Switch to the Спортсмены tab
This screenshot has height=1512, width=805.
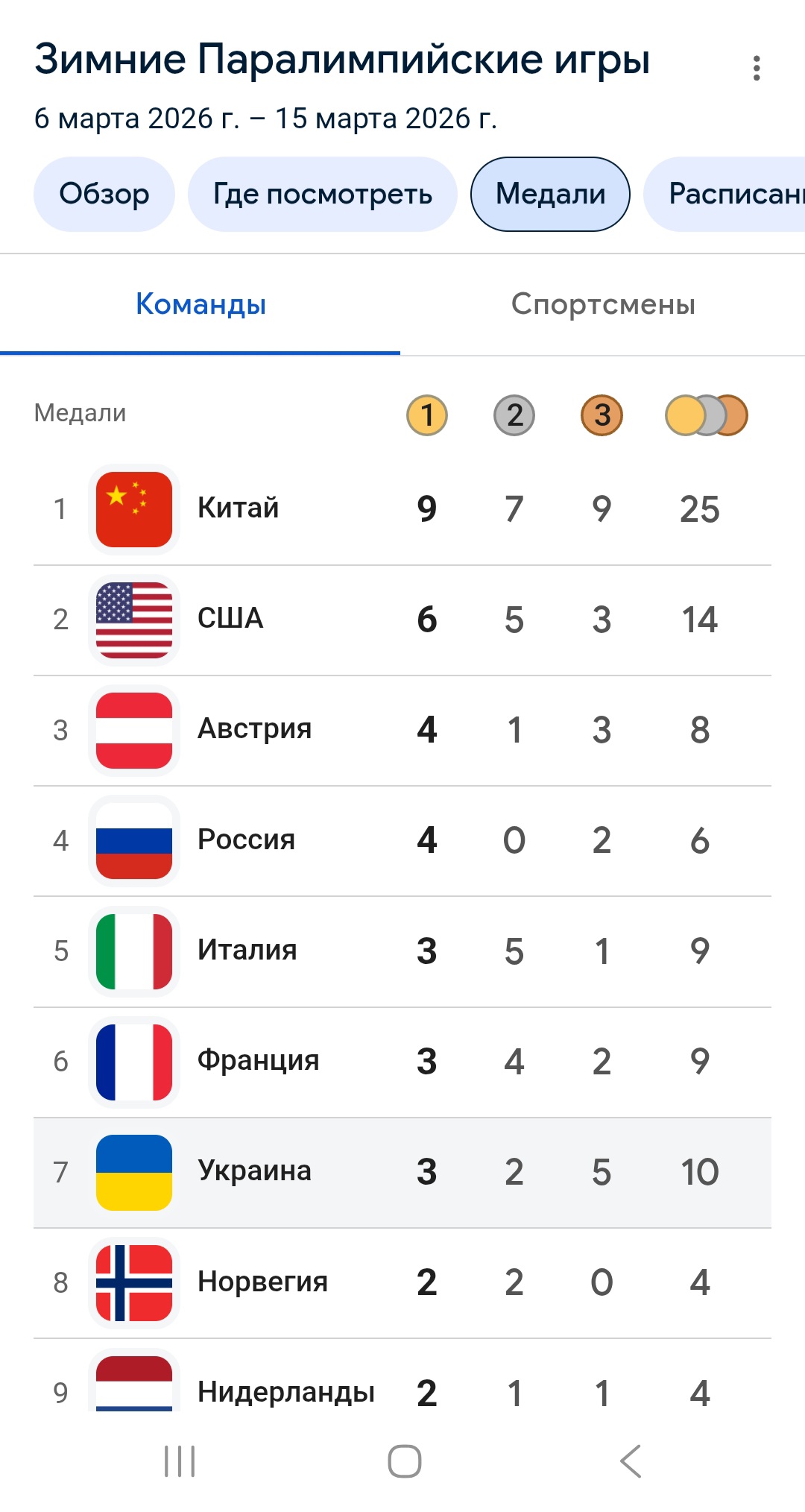click(x=602, y=304)
